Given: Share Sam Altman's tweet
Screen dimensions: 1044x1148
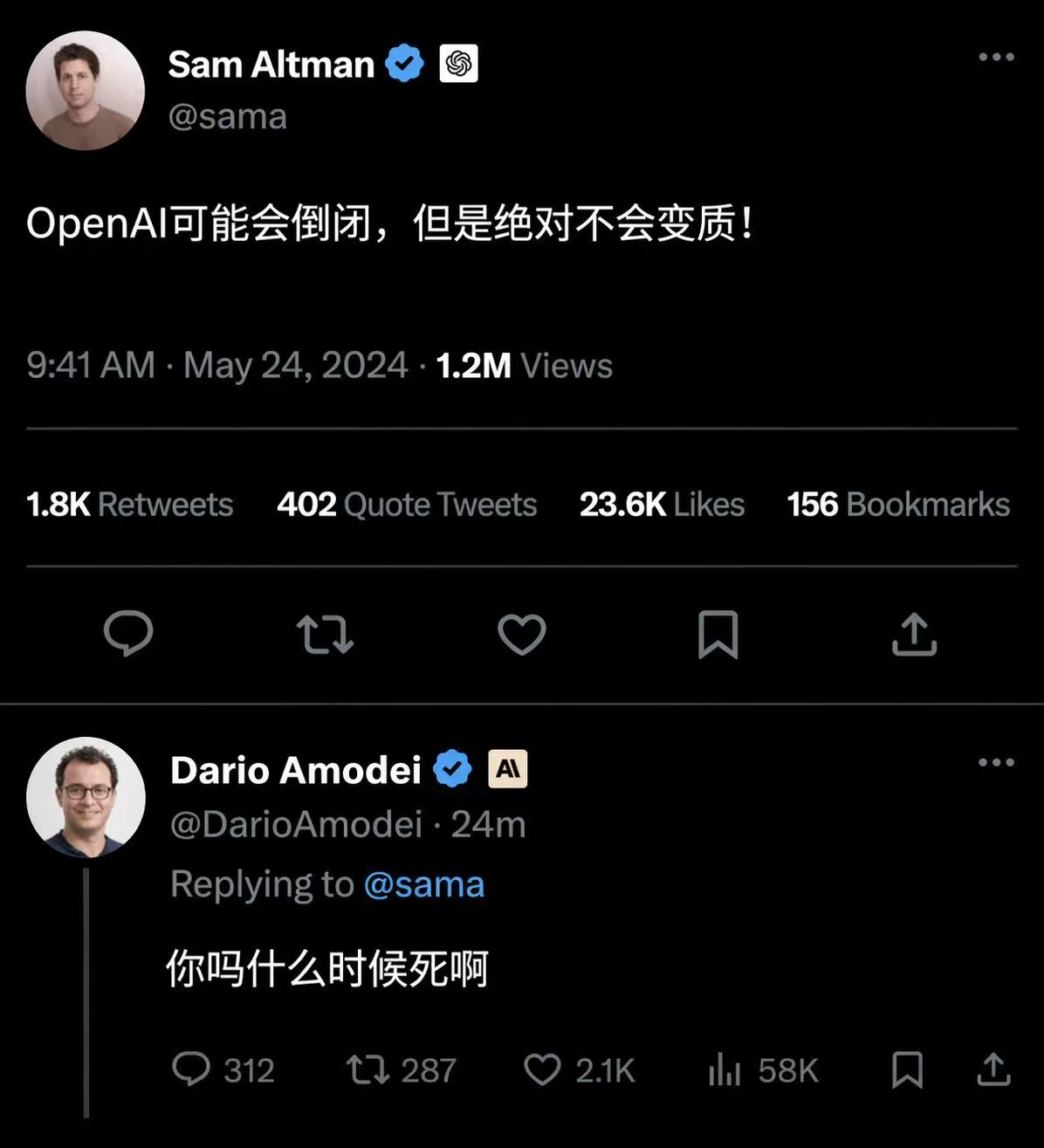Looking at the screenshot, I should tap(914, 635).
